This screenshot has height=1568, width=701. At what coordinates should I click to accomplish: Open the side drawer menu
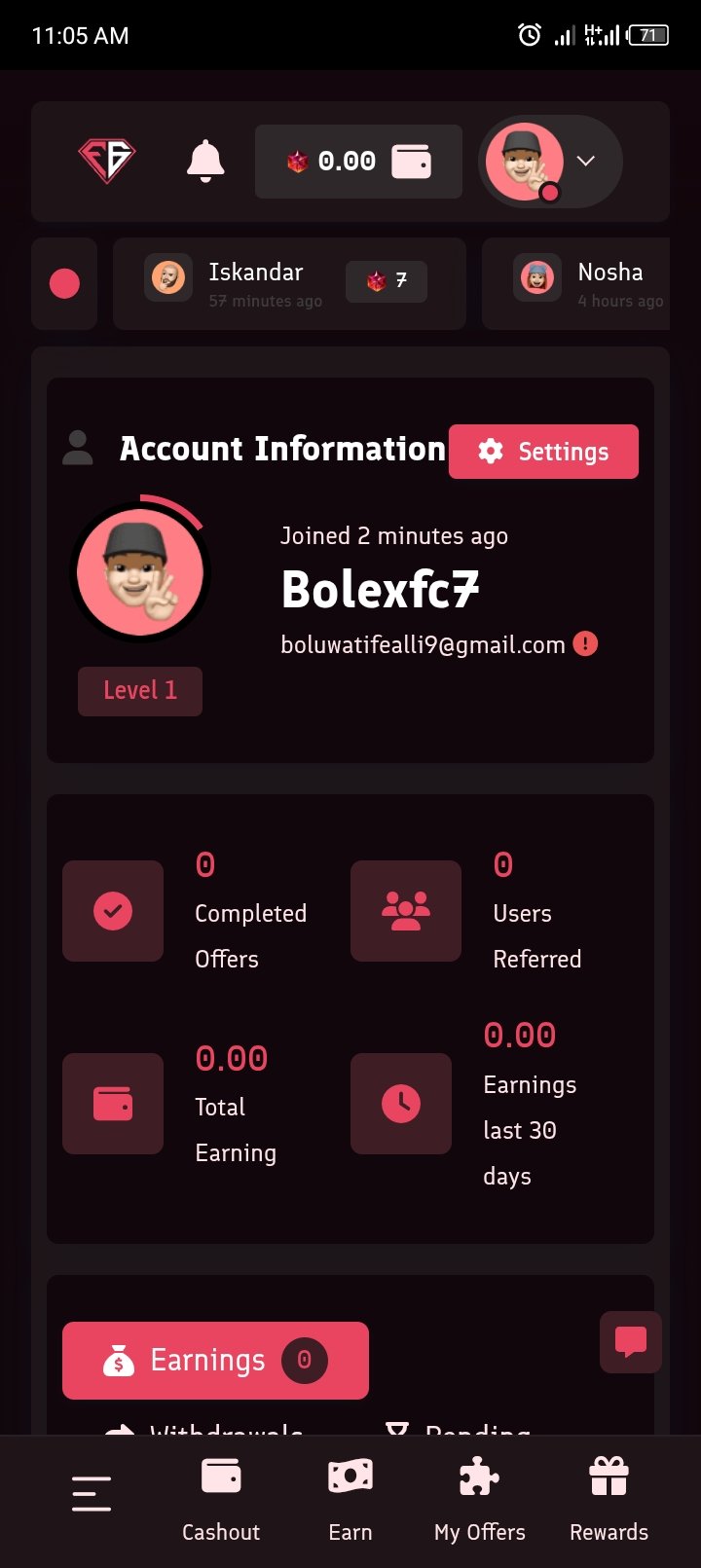tap(92, 1493)
